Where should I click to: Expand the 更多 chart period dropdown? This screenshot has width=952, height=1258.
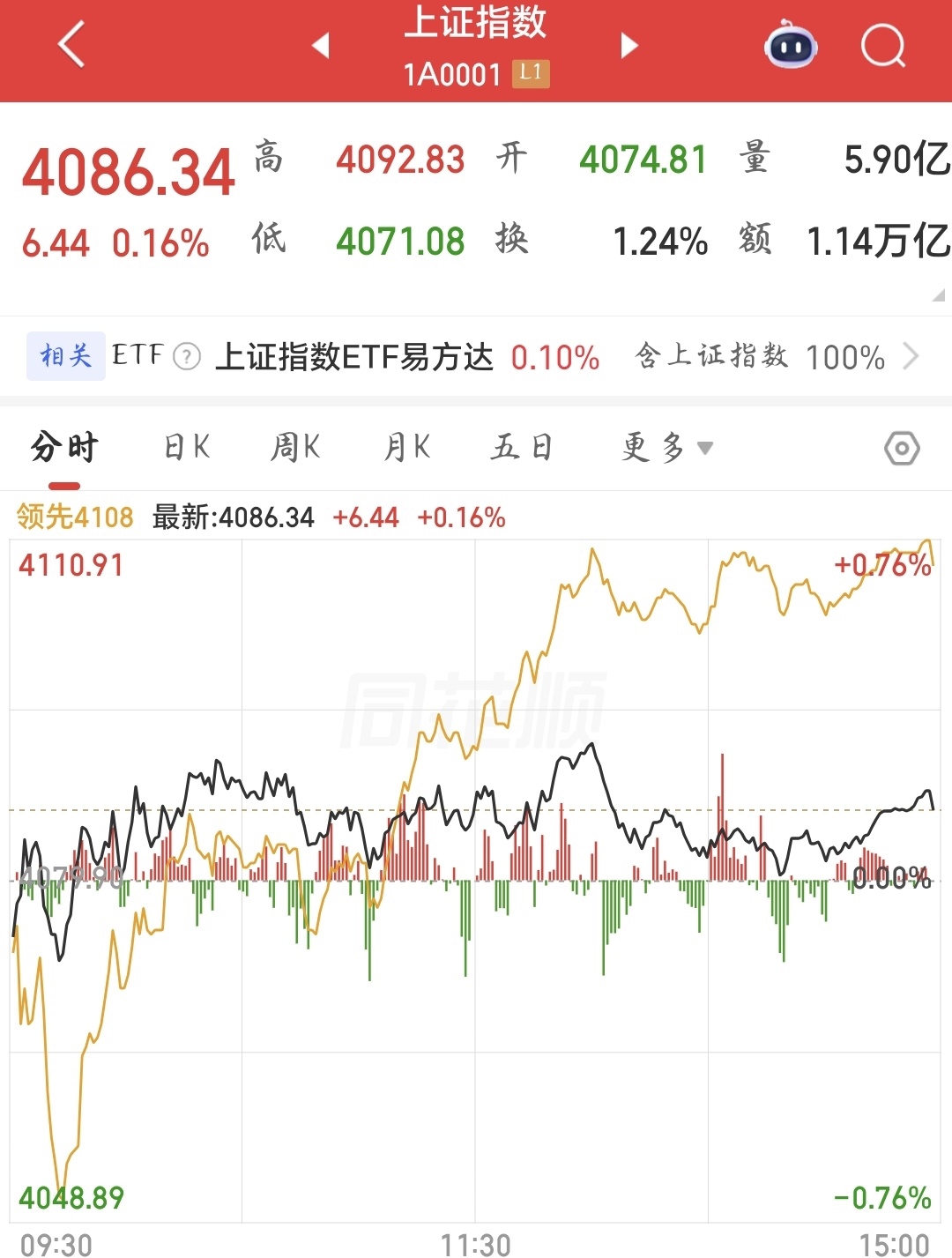pyautogui.click(x=666, y=448)
